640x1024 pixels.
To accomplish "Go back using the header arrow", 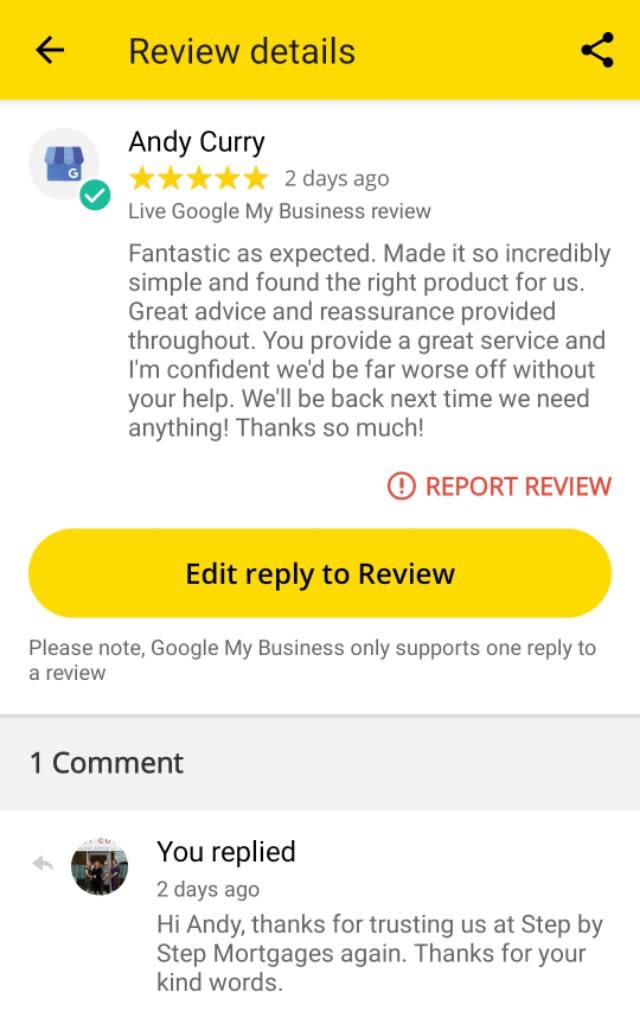I will coord(49,51).
